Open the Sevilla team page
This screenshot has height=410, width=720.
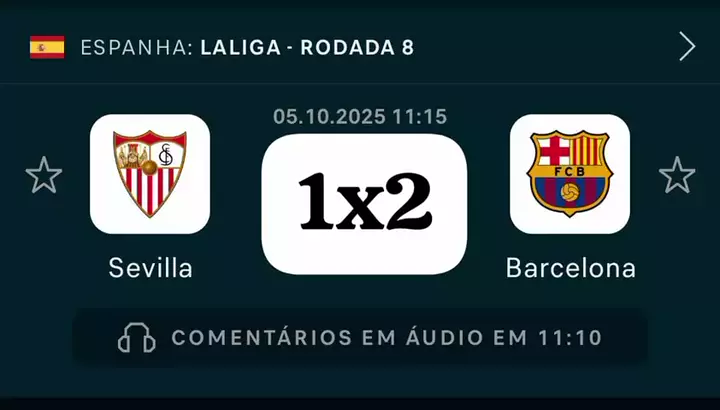point(150,174)
